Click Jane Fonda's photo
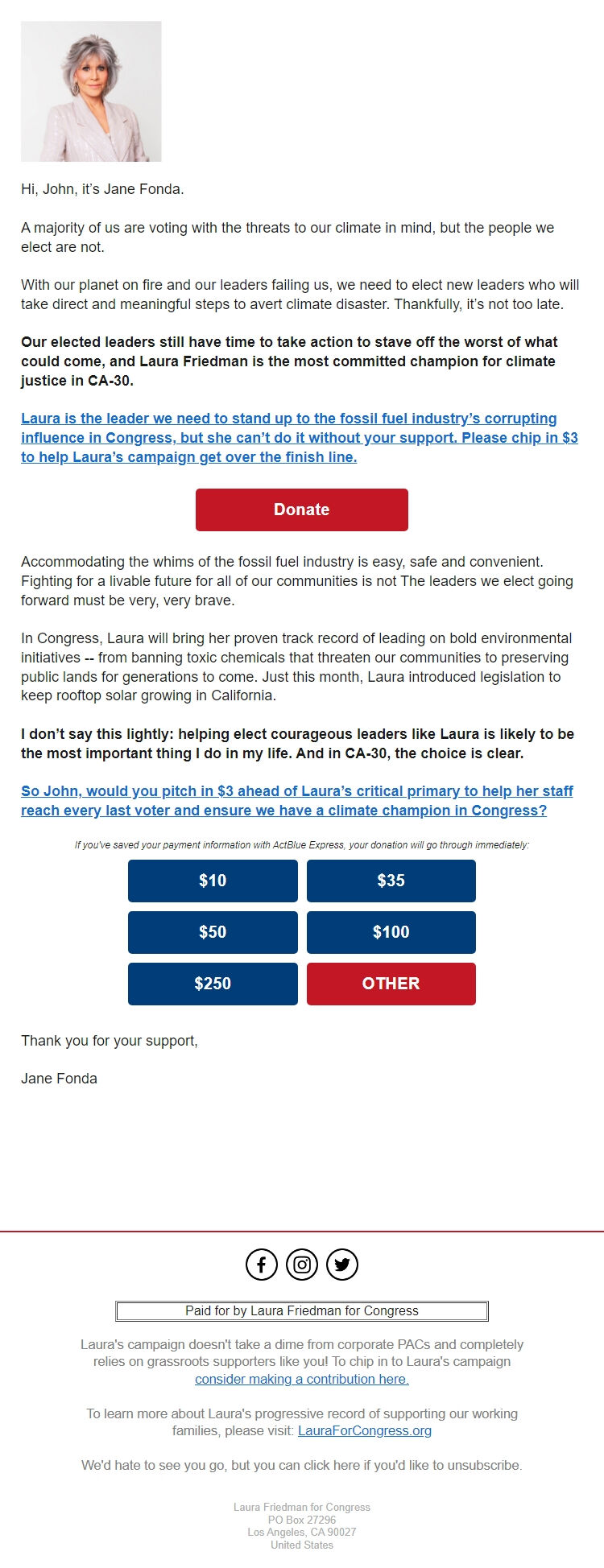Screen dimensions: 604x1568 pos(93,93)
